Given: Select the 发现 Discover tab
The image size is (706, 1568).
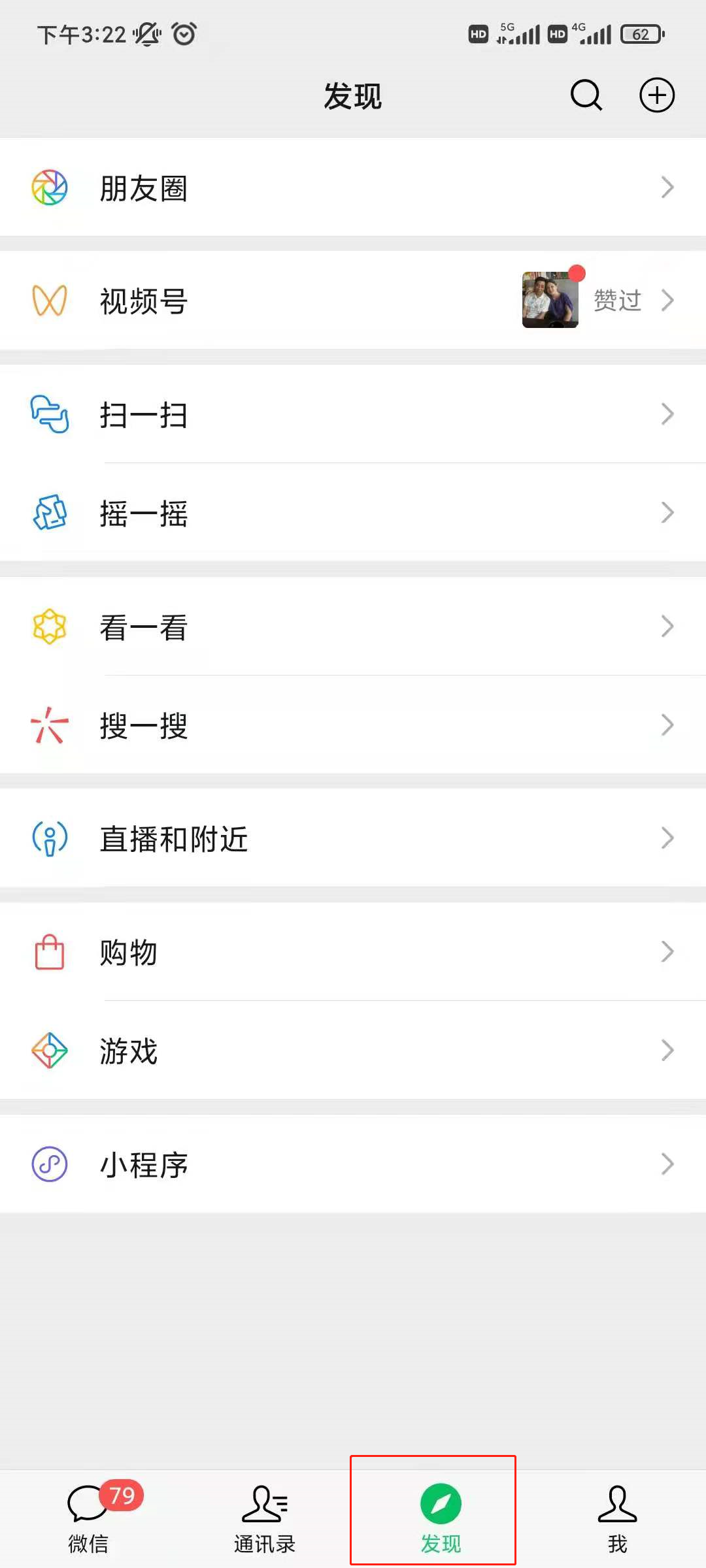Looking at the screenshot, I should (x=441, y=1516).
